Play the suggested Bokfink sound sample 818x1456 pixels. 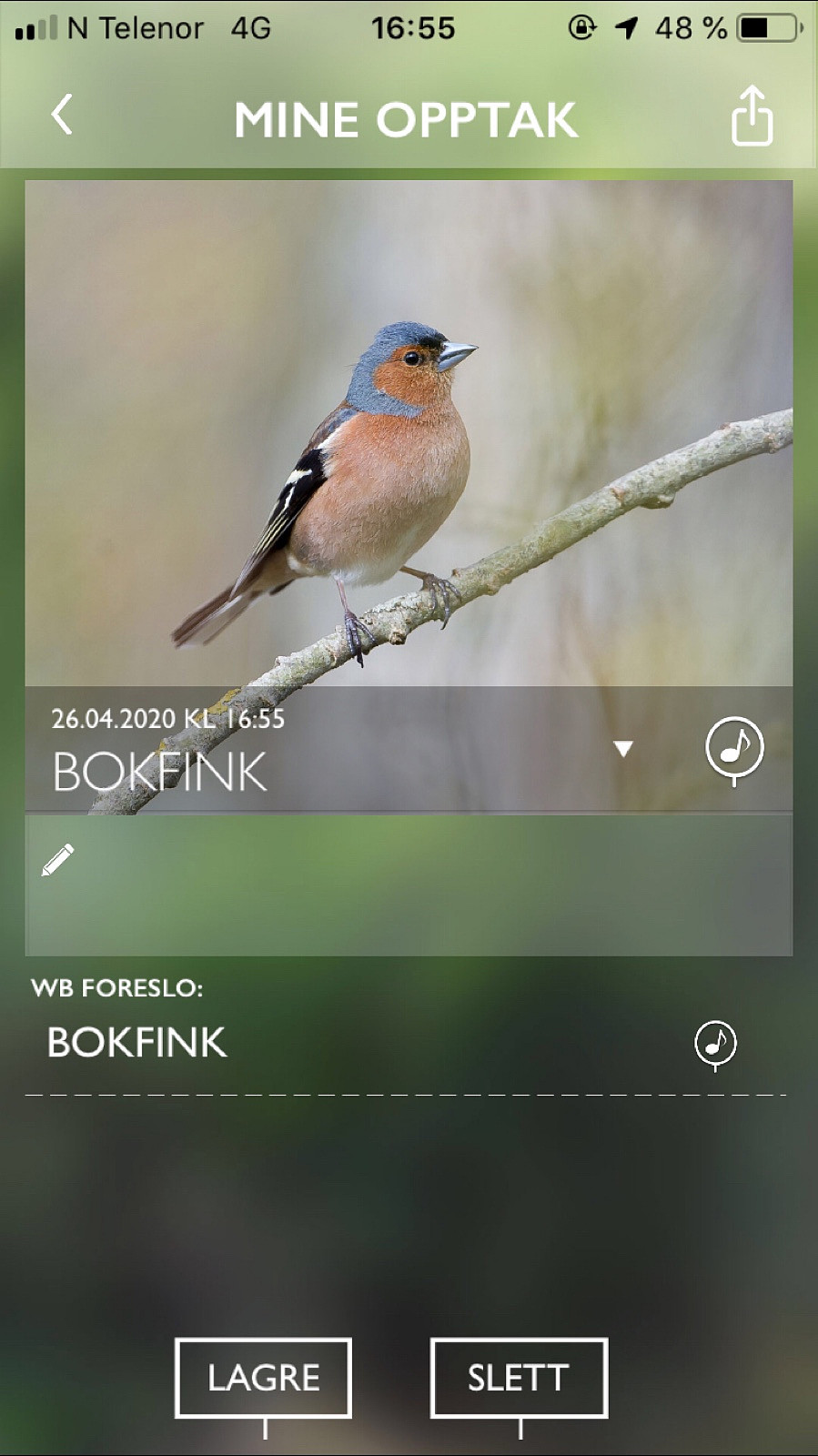pyautogui.click(x=715, y=1045)
